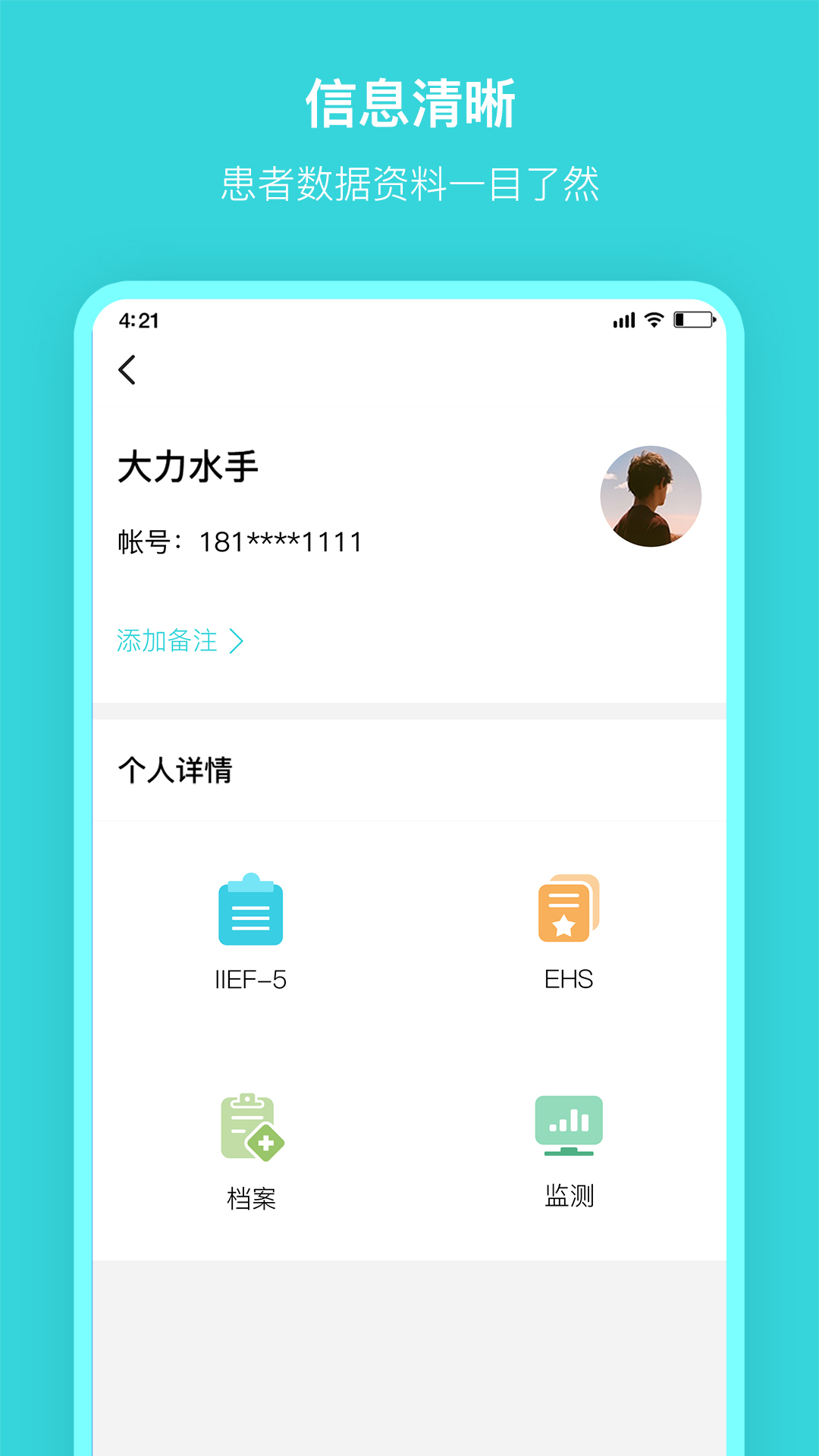The image size is (819, 1456).
Task: Select the 添加备注 link
Action: coord(167,642)
